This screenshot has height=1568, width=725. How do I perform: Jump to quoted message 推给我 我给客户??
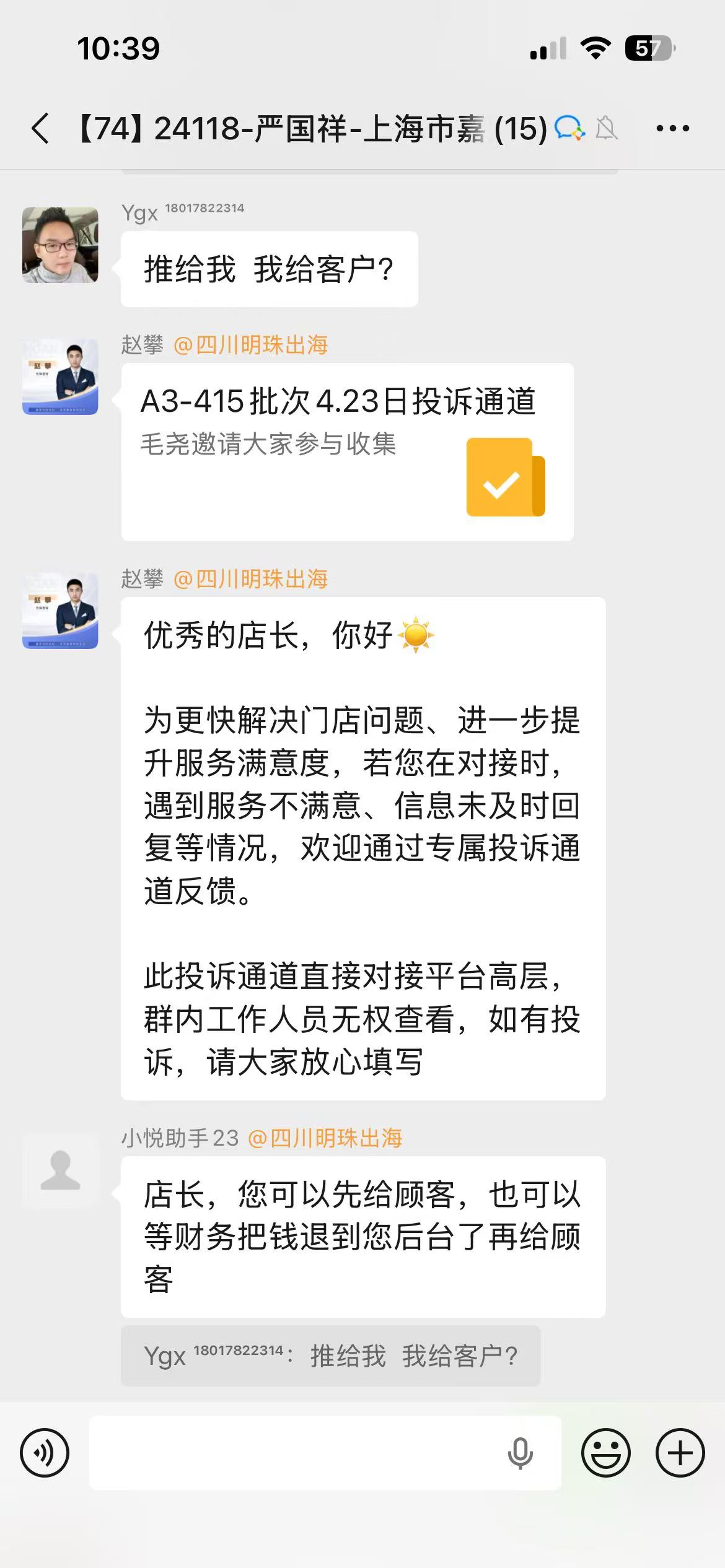pyautogui.click(x=330, y=1356)
